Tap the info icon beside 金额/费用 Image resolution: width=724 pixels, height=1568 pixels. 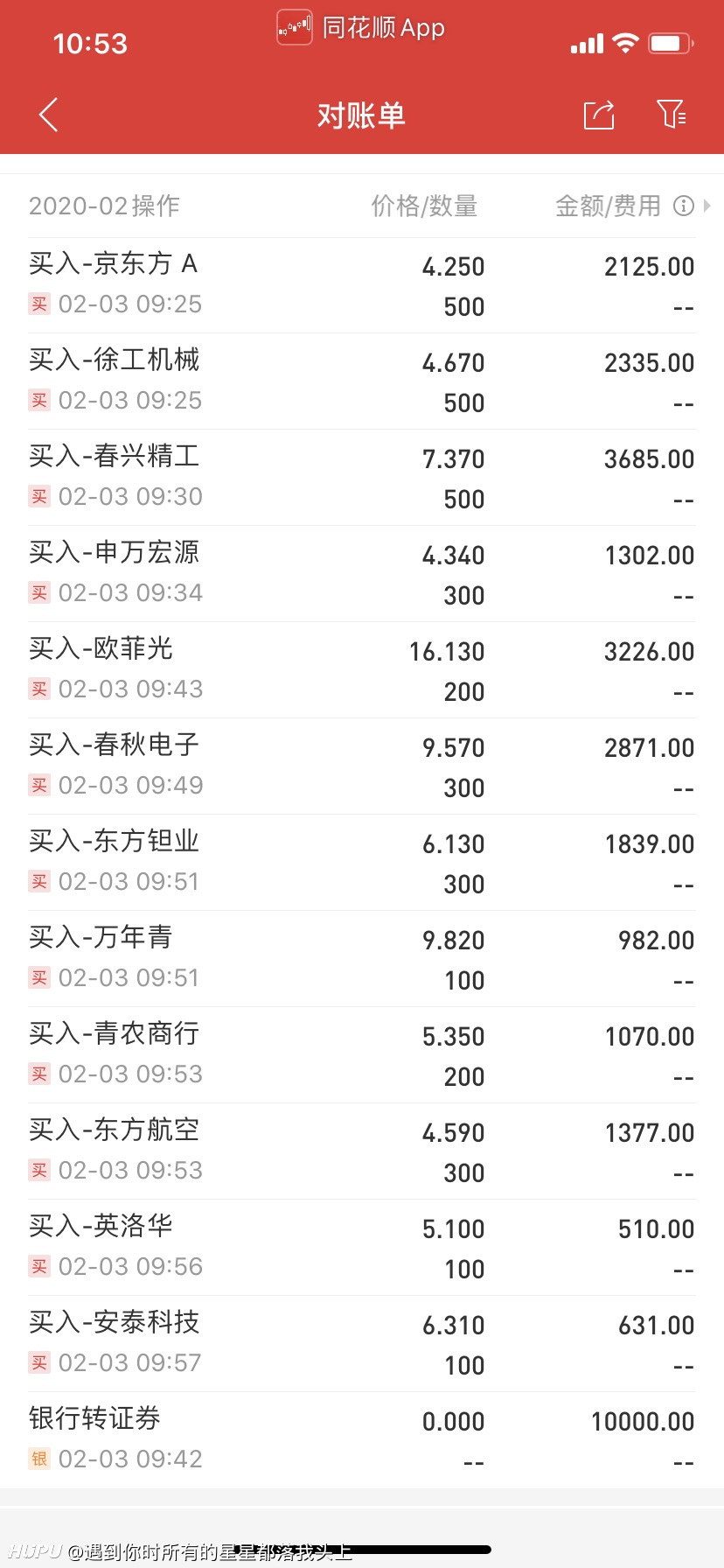pos(684,206)
